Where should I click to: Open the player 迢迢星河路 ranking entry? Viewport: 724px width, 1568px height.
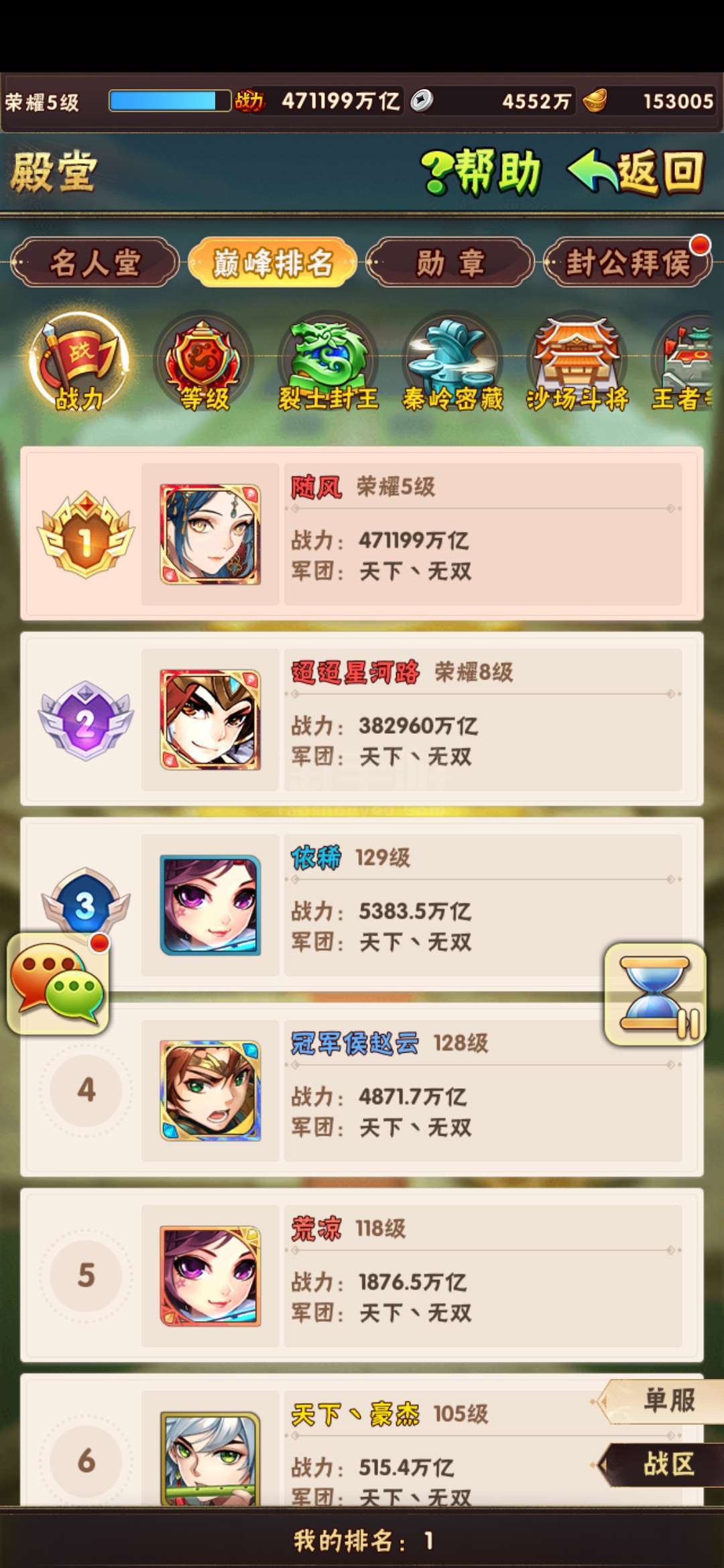click(x=362, y=719)
